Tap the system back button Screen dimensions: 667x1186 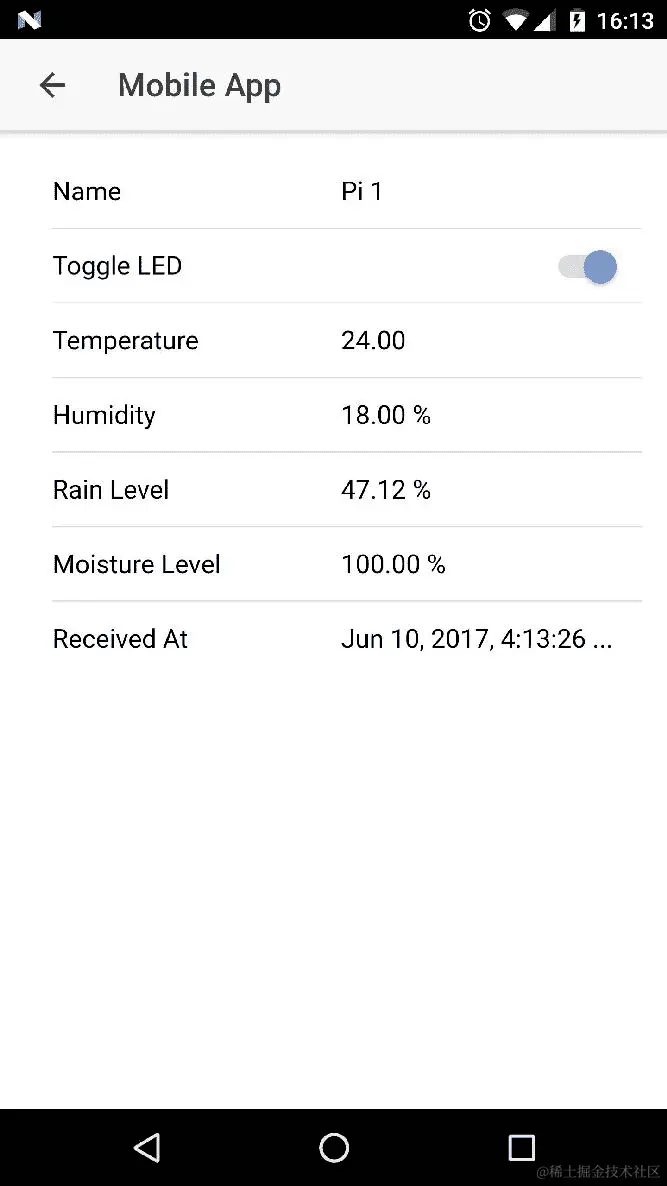(147, 1147)
